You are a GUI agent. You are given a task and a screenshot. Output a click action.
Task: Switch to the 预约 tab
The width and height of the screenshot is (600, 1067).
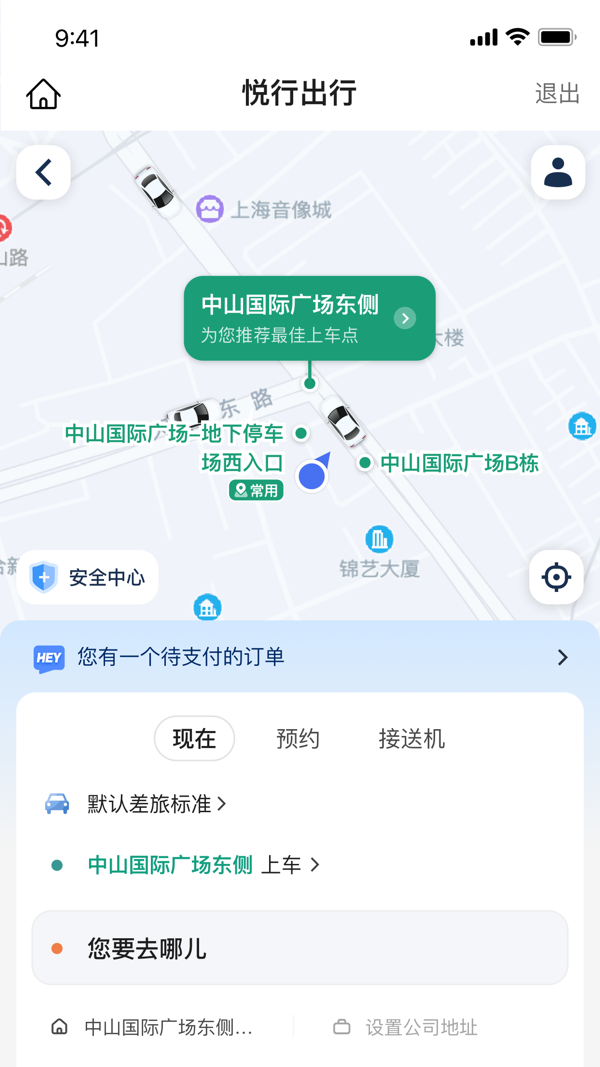click(298, 739)
